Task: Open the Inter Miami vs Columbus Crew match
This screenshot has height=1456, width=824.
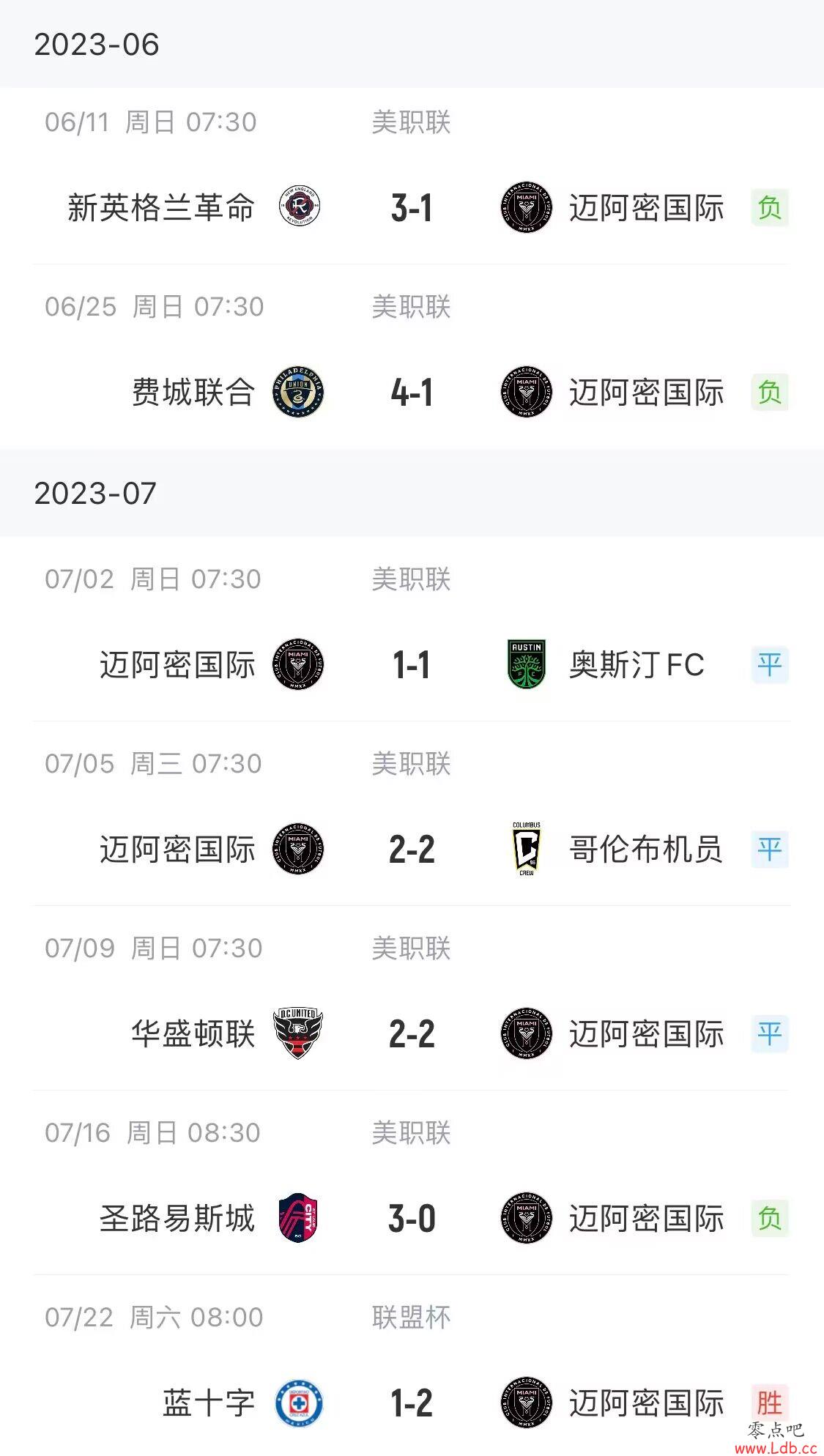Action: coord(412,814)
